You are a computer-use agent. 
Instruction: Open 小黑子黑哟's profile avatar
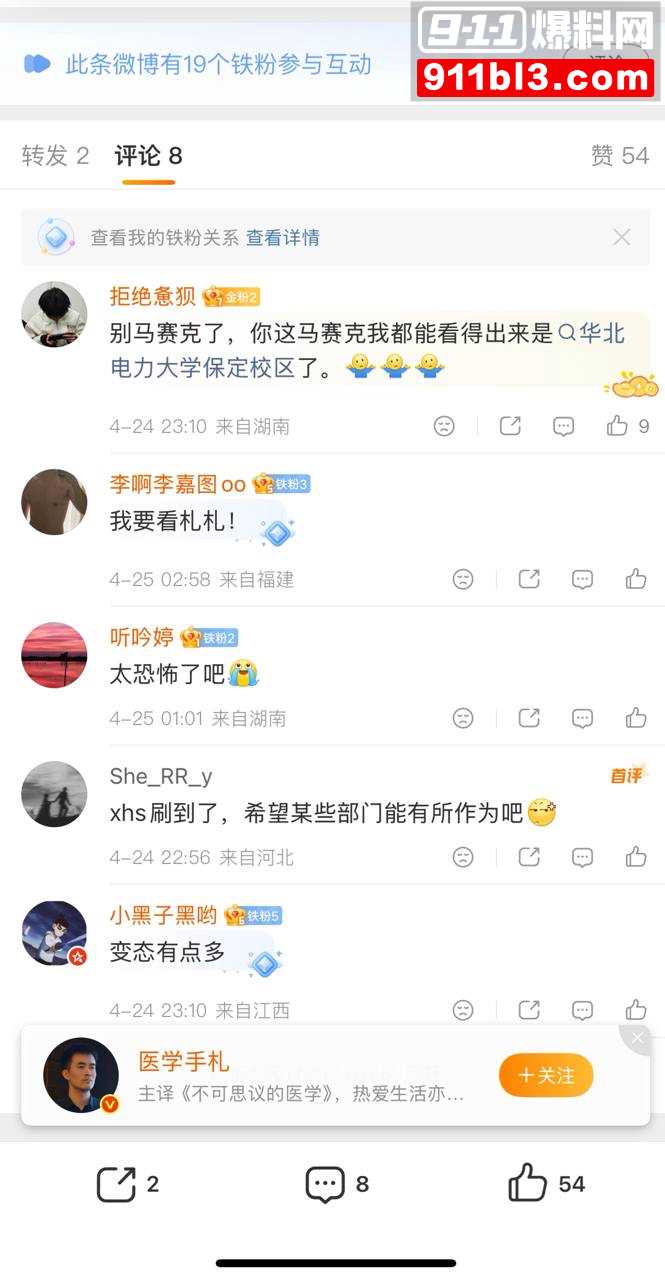pos(54,933)
